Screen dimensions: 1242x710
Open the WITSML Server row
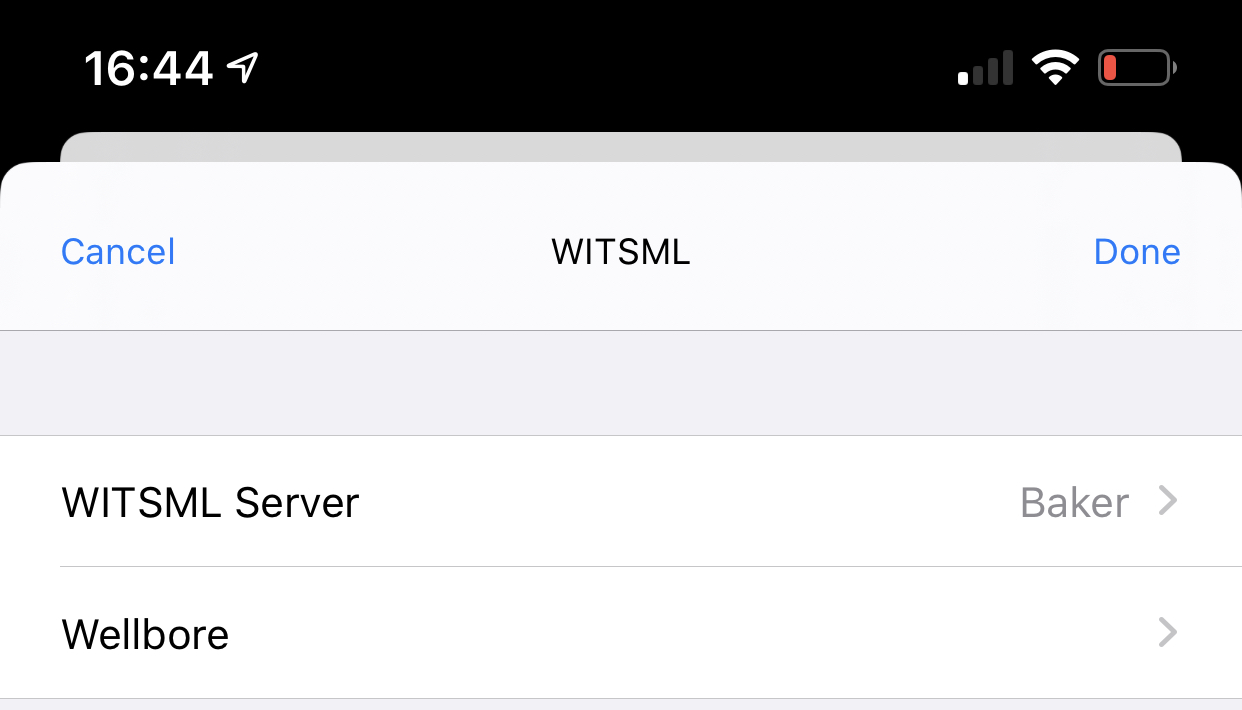(x=620, y=501)
